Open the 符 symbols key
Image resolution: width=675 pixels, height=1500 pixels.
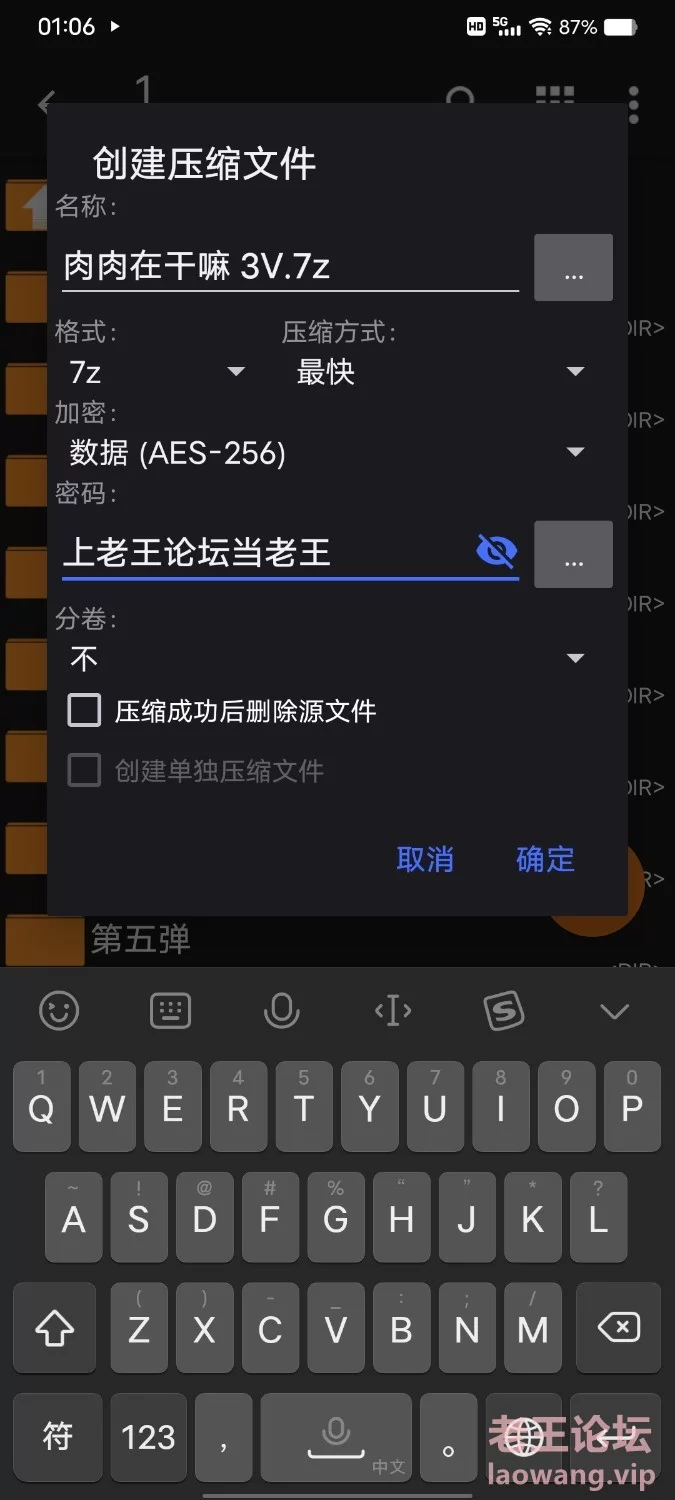coord(58,1437)
